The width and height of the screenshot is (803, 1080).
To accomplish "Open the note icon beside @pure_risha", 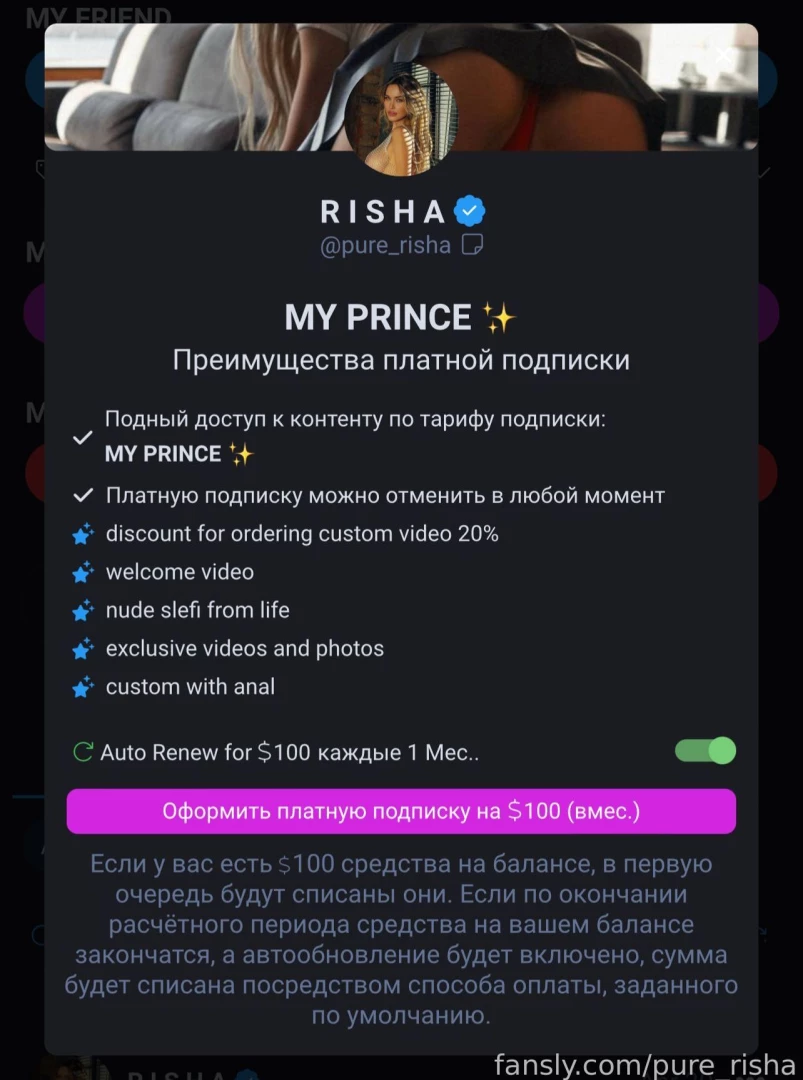I will coord(472,245).
